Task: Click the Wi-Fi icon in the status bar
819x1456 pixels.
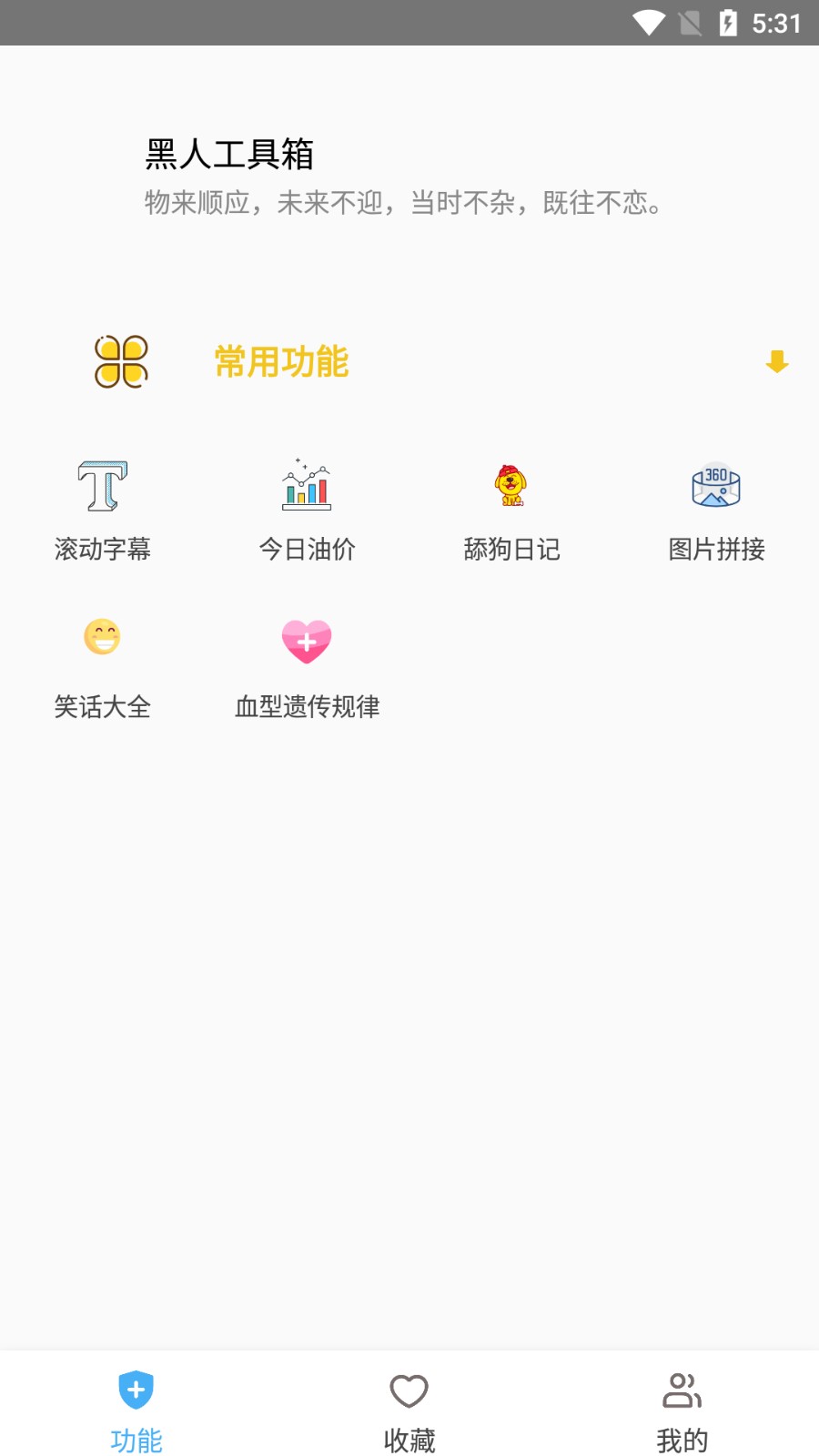Action: coord(649,24)
